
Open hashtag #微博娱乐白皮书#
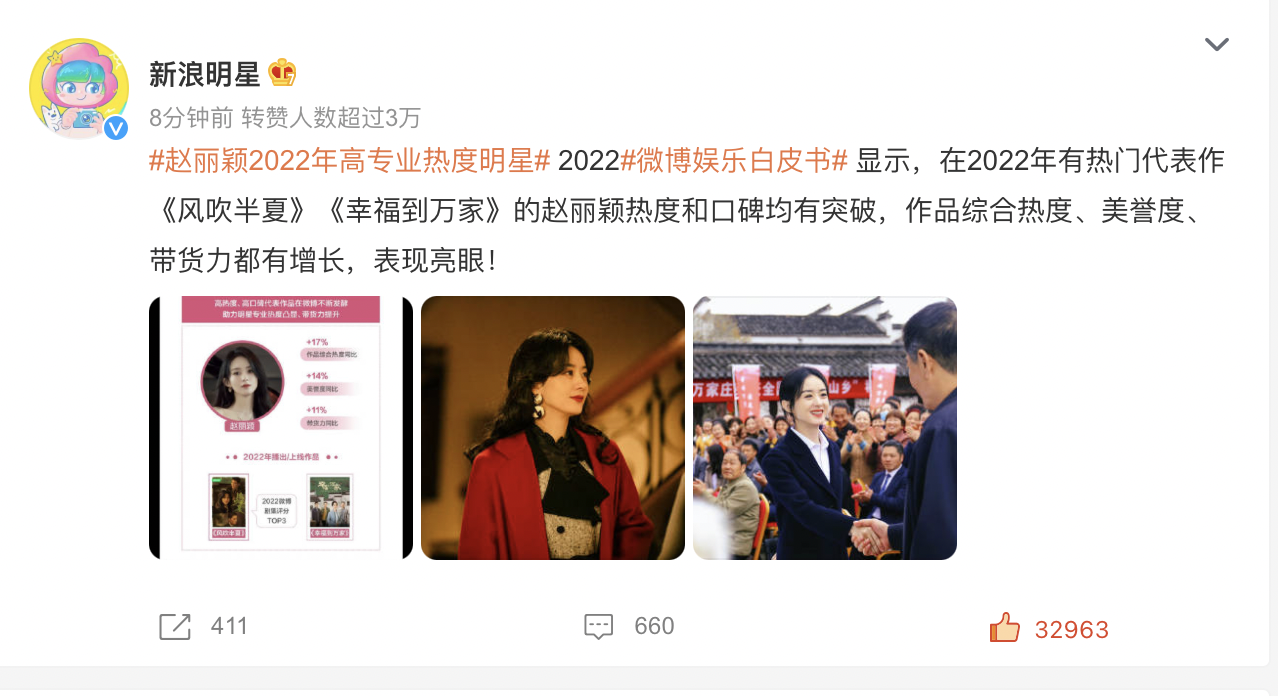point(734,160)
